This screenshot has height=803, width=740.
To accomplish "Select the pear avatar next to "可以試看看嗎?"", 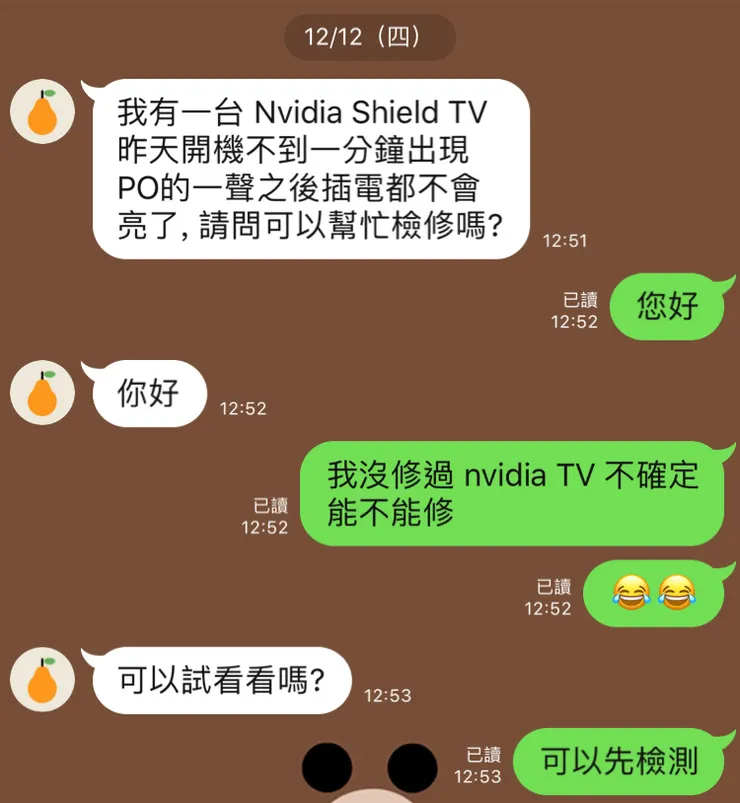I will pos(41,679).
